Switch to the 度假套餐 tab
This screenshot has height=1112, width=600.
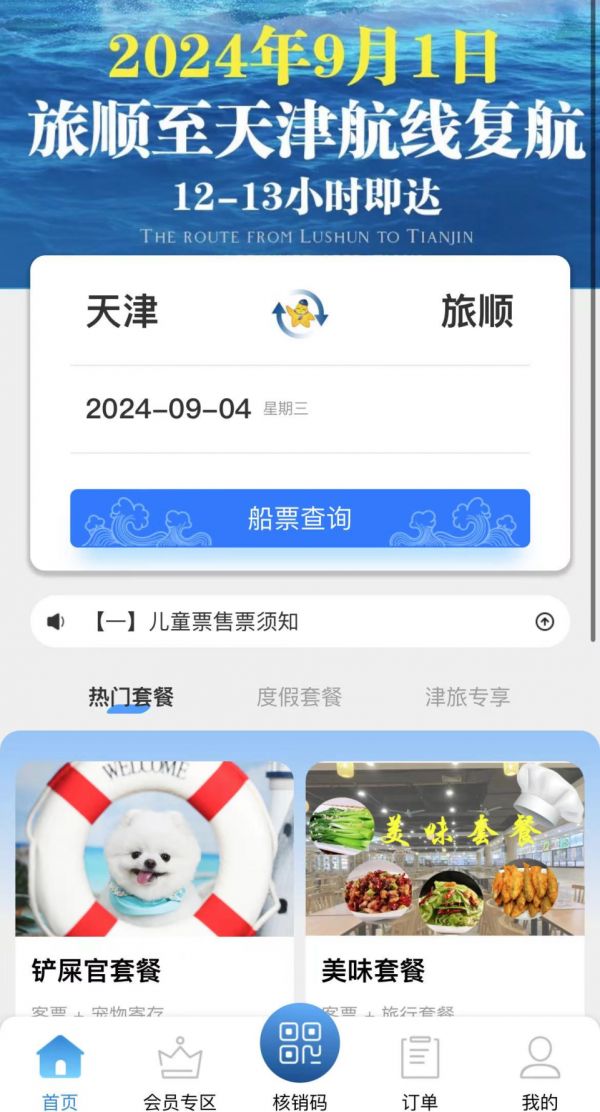(x=299, y=697)
